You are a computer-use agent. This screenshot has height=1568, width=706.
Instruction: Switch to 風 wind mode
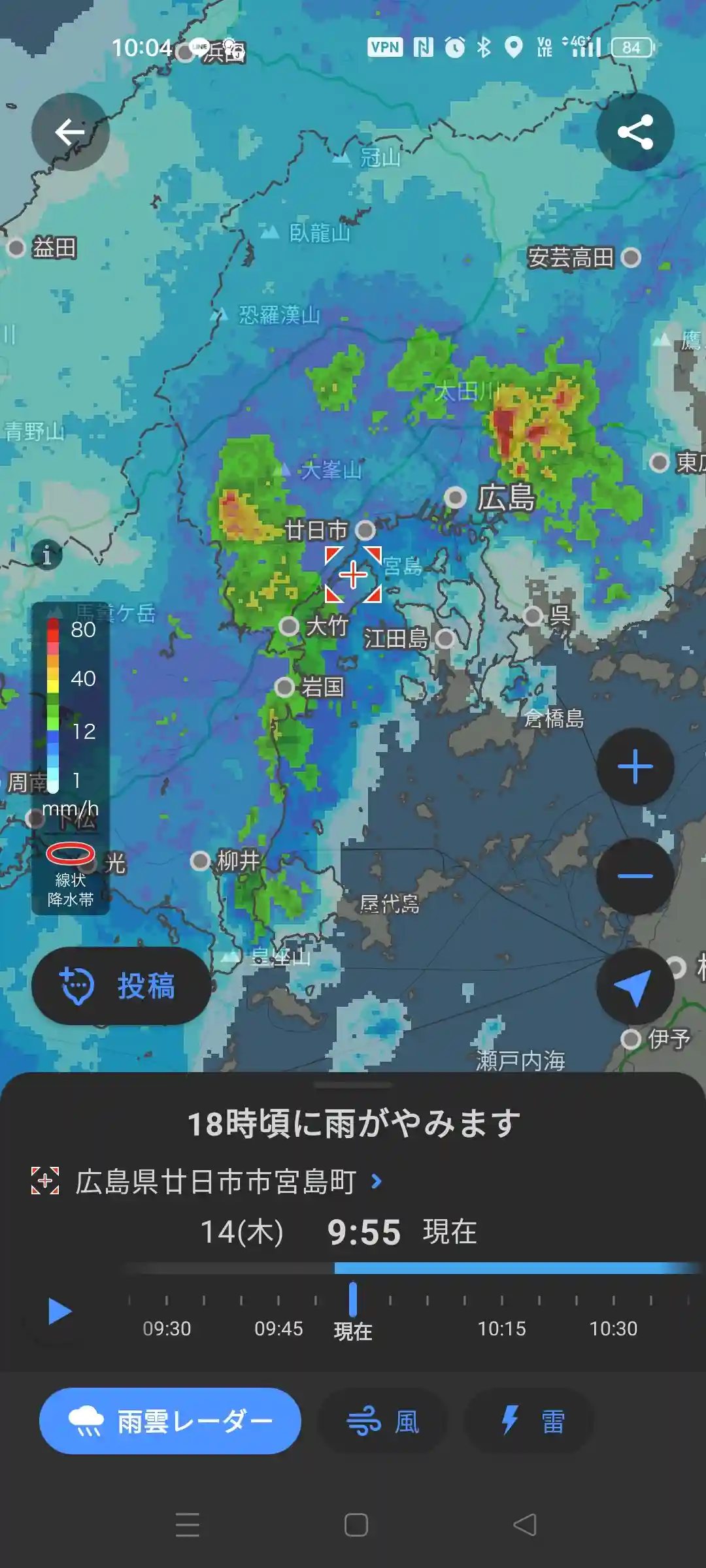point(383,1421)
